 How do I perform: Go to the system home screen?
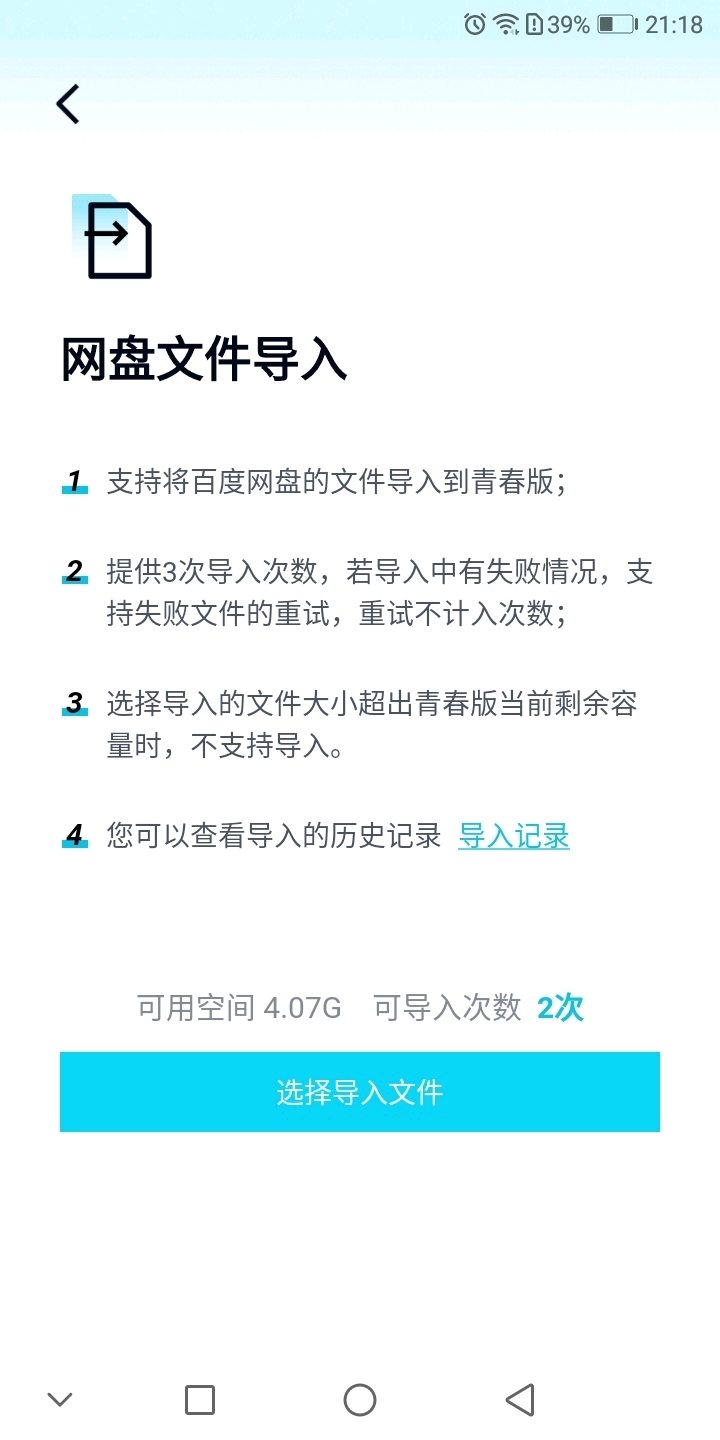360,1400
